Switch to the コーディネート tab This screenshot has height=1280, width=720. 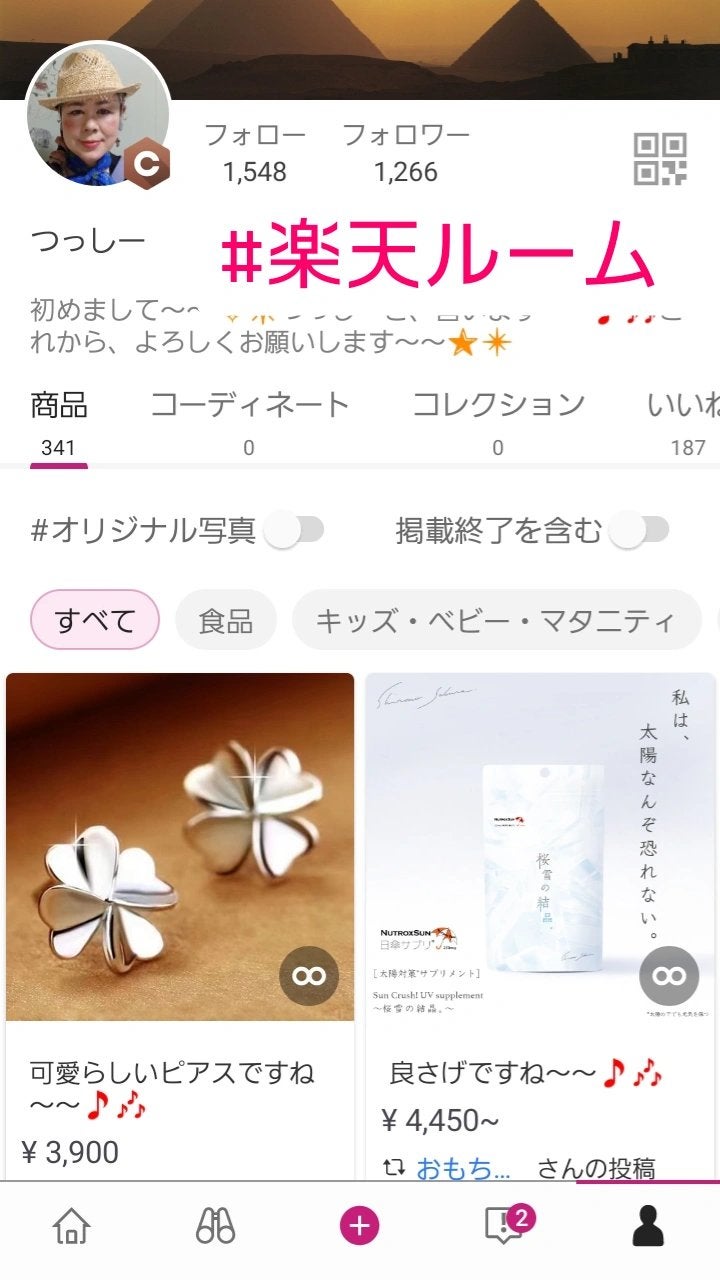250,404
